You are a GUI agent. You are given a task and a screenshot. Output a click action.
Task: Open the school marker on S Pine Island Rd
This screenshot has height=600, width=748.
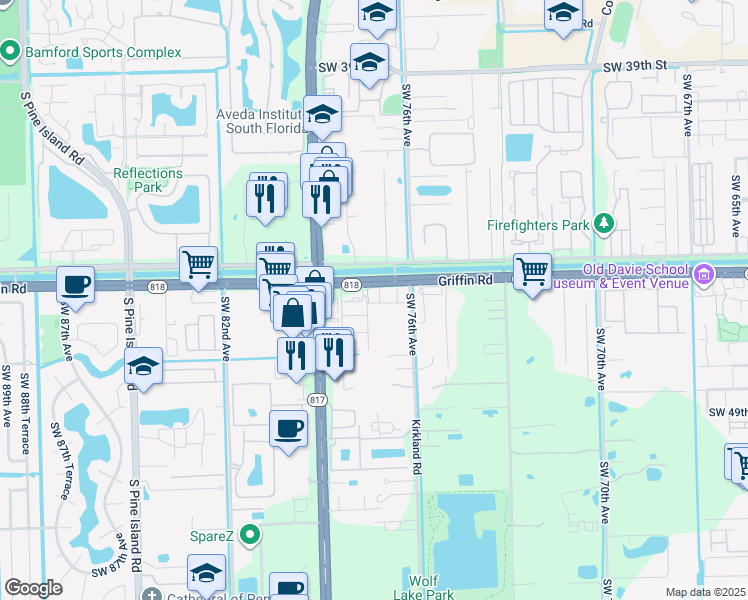[x=144, y=366]
